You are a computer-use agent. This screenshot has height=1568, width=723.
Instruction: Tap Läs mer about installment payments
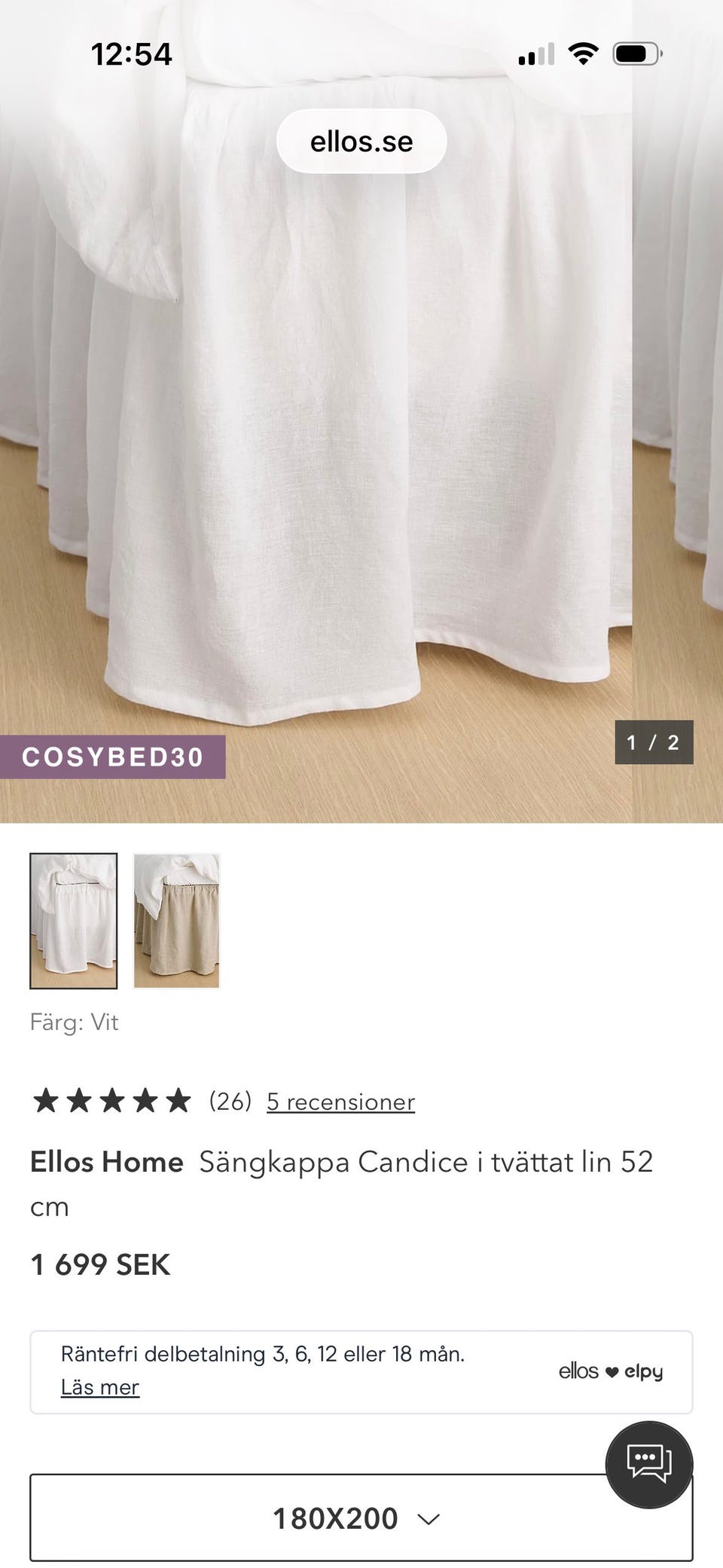pos(100,1387)
